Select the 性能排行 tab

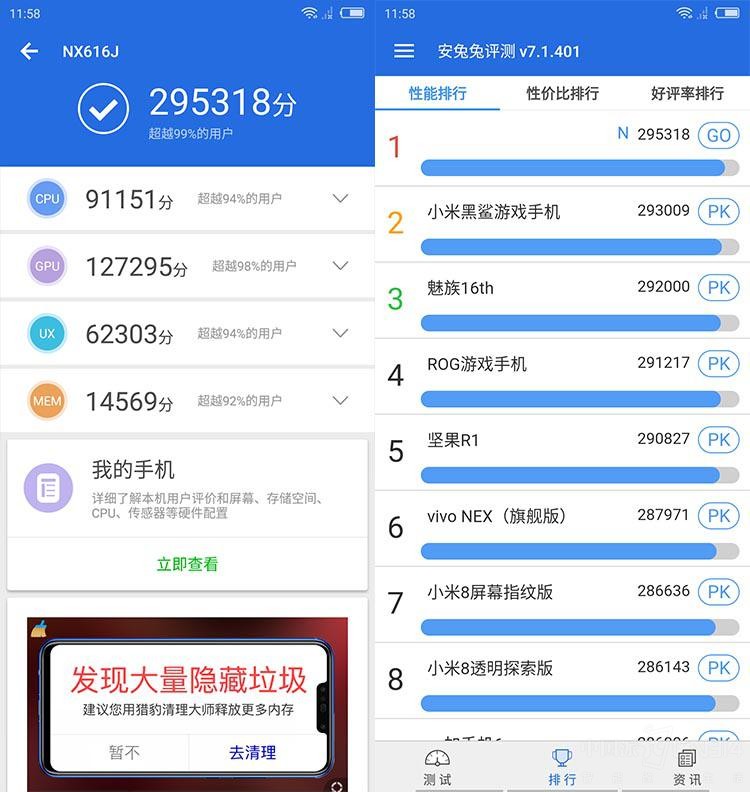(x=437, y=93)
